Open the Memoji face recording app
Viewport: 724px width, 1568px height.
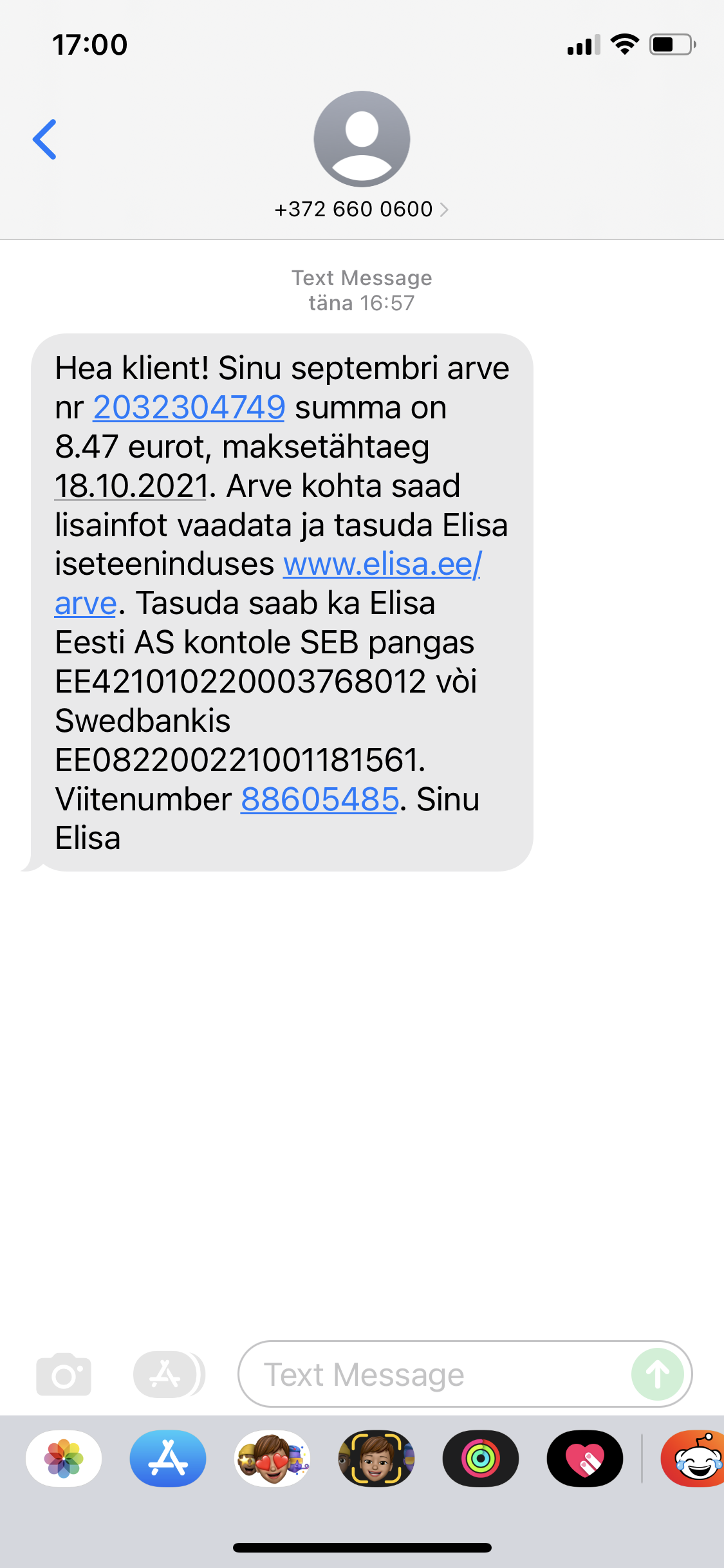[376, 1459]
